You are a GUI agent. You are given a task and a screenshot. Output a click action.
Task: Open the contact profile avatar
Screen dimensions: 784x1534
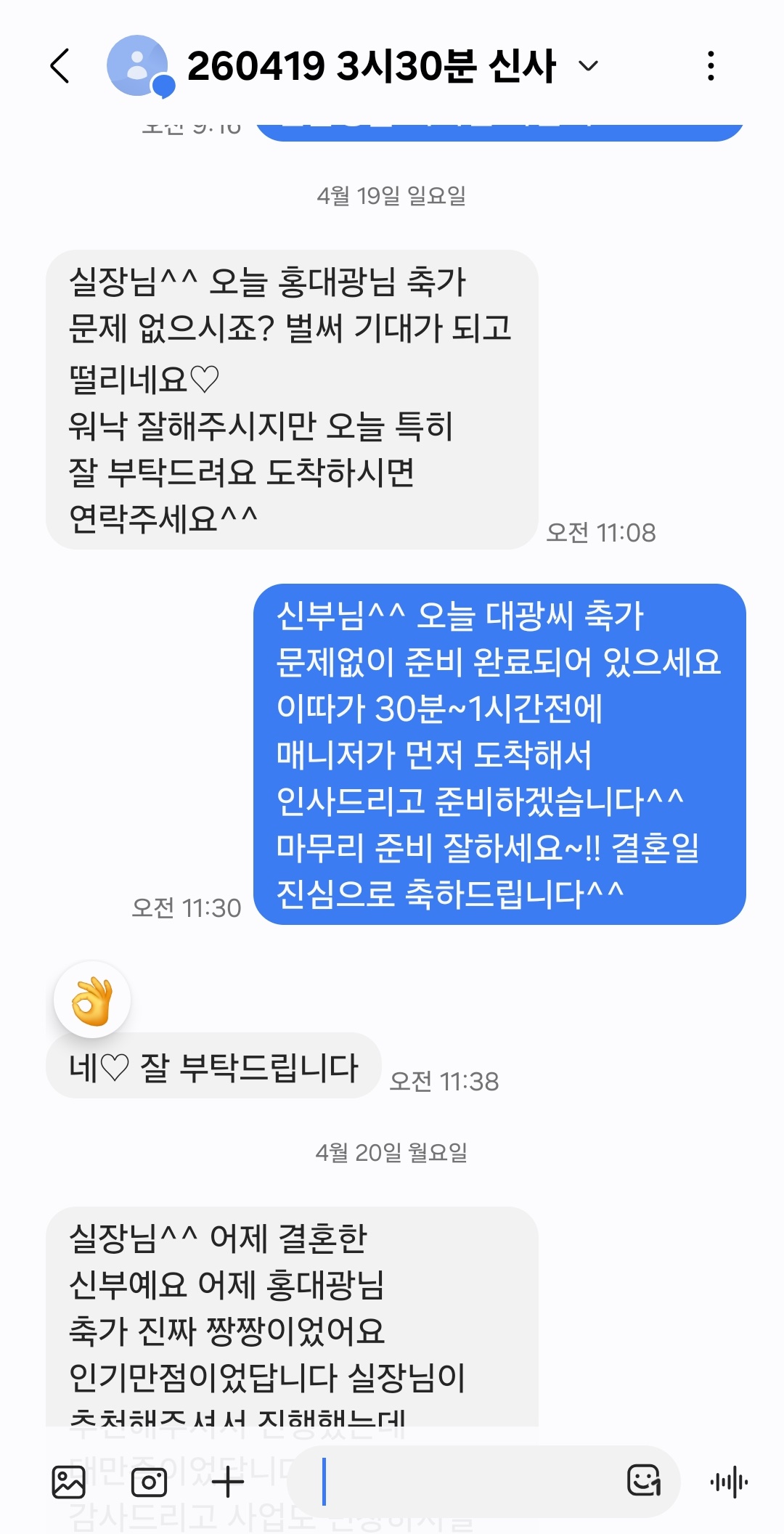pos(138,66)
